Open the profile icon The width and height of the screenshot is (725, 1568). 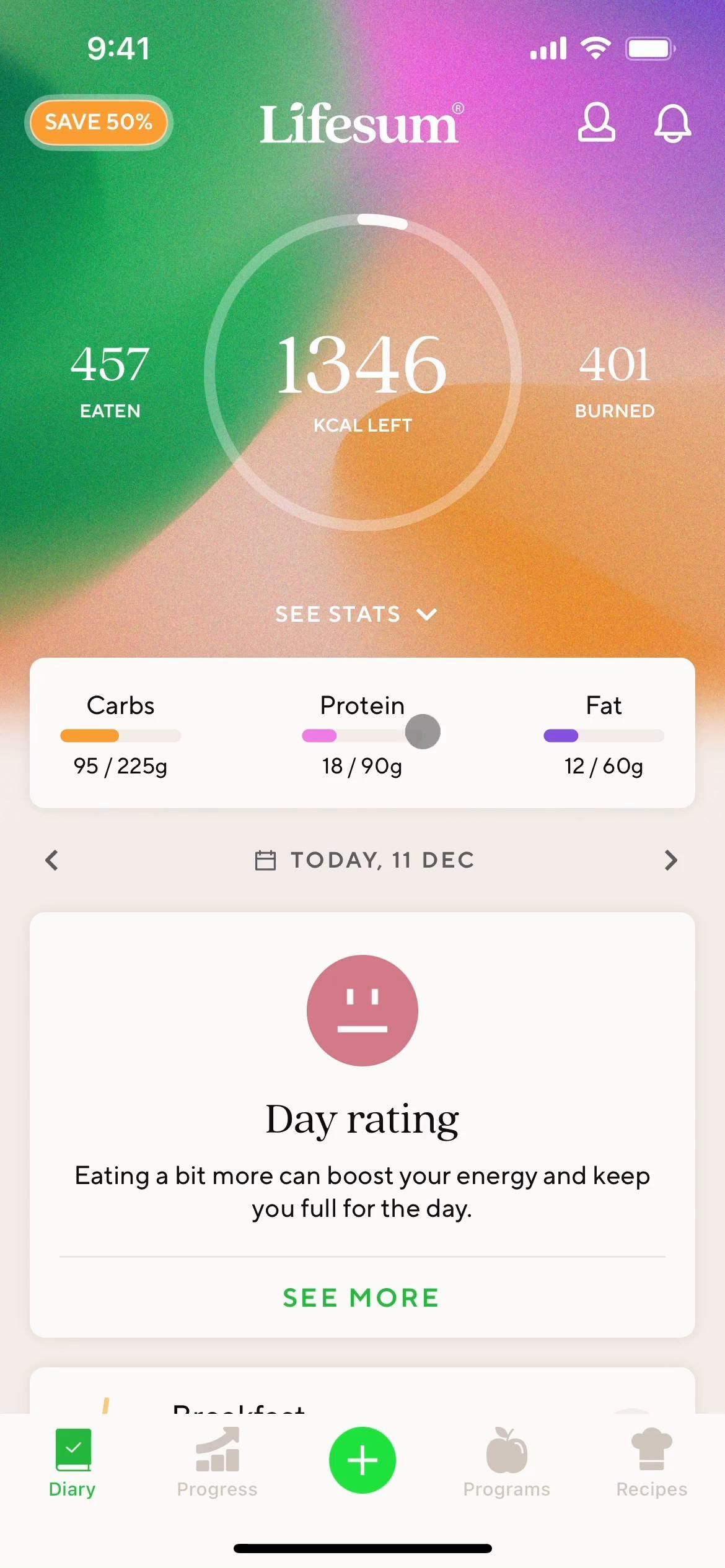tap(596, 123)
